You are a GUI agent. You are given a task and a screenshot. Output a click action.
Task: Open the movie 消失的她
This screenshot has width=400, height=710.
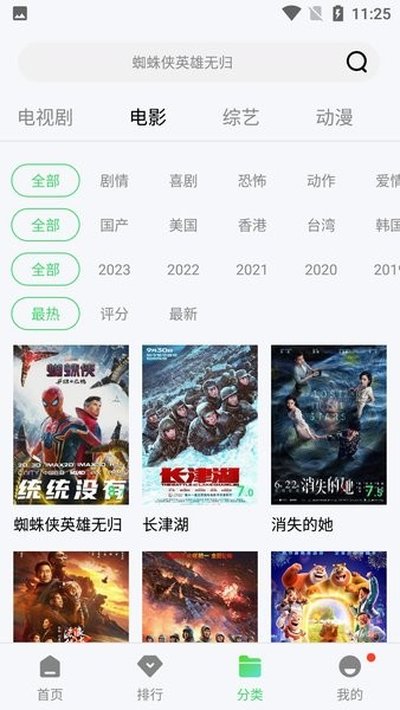click(329, 425)
